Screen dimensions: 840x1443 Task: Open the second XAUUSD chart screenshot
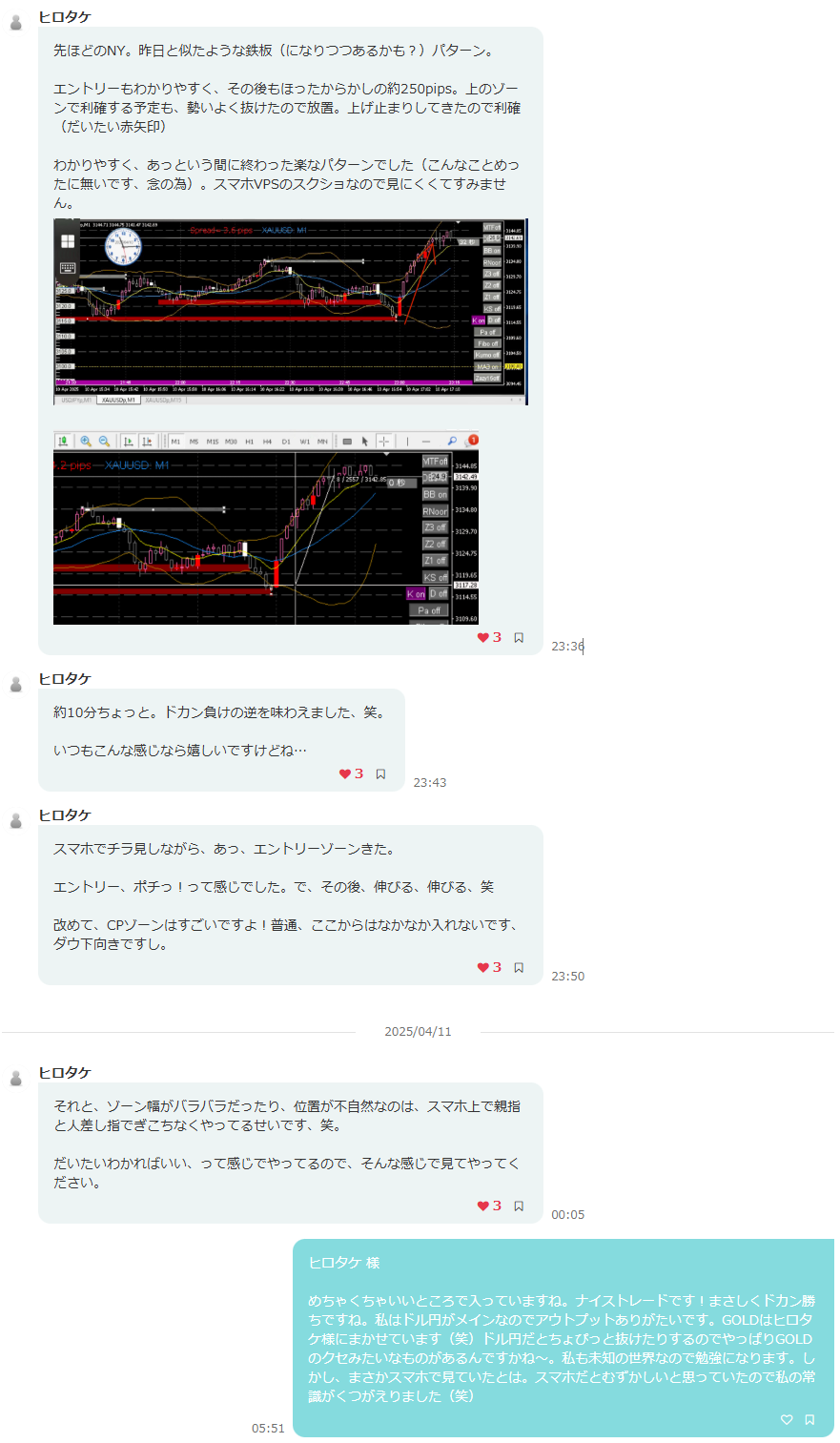click(266, 527)
